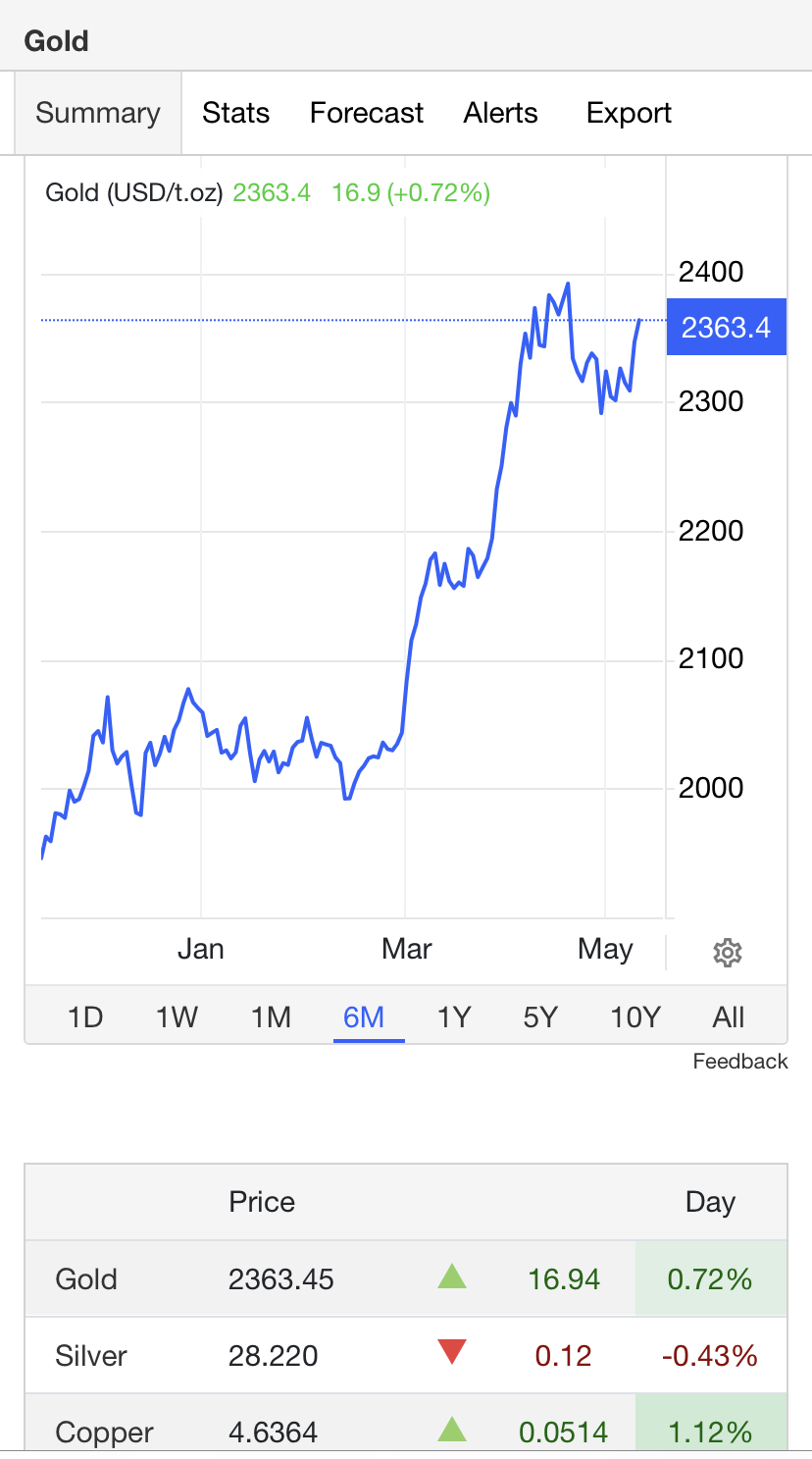The width and height of the screenshot is (812, 1459).
Task: View the 1Y price history
Action: (x=454, y=1017)
